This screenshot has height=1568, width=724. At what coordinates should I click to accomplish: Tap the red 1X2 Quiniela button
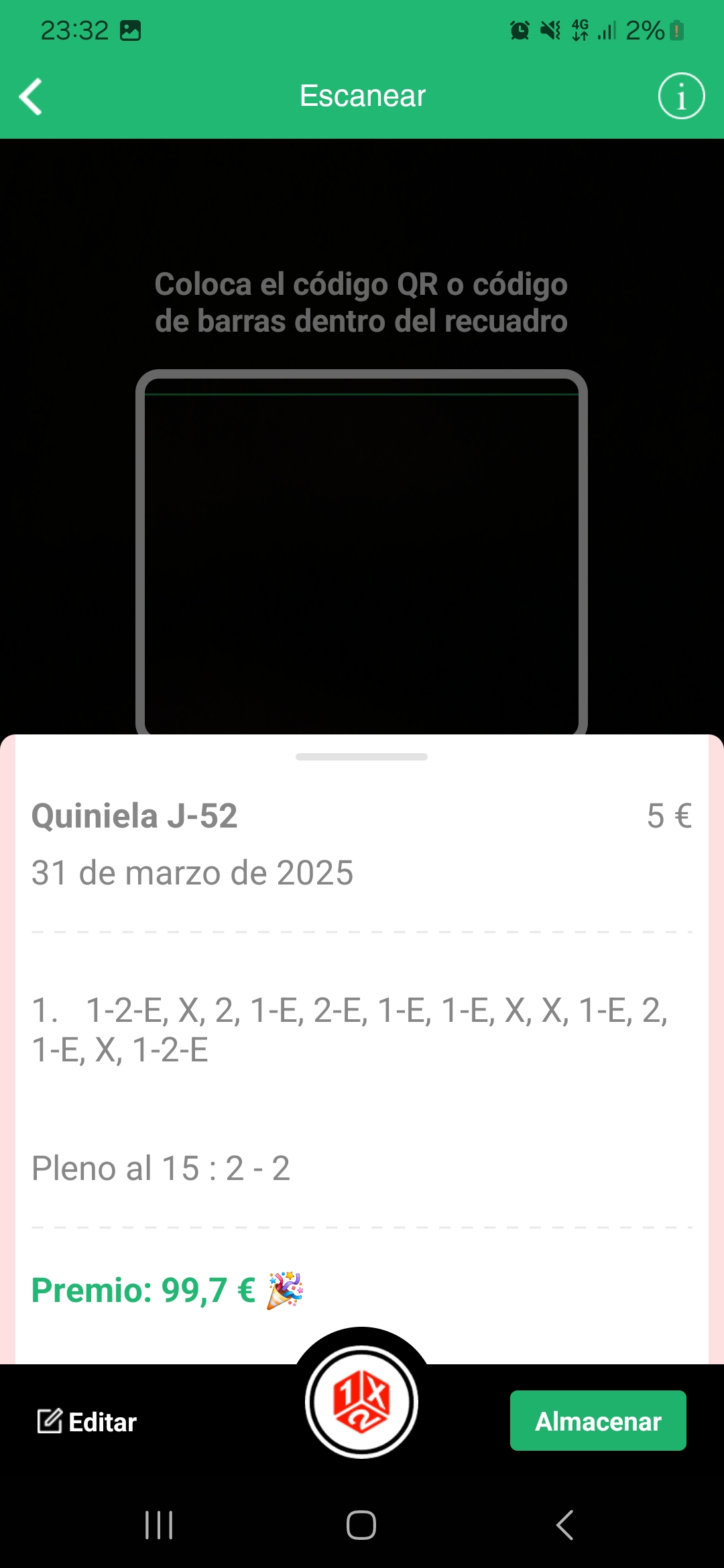(x=361, y=1402)
